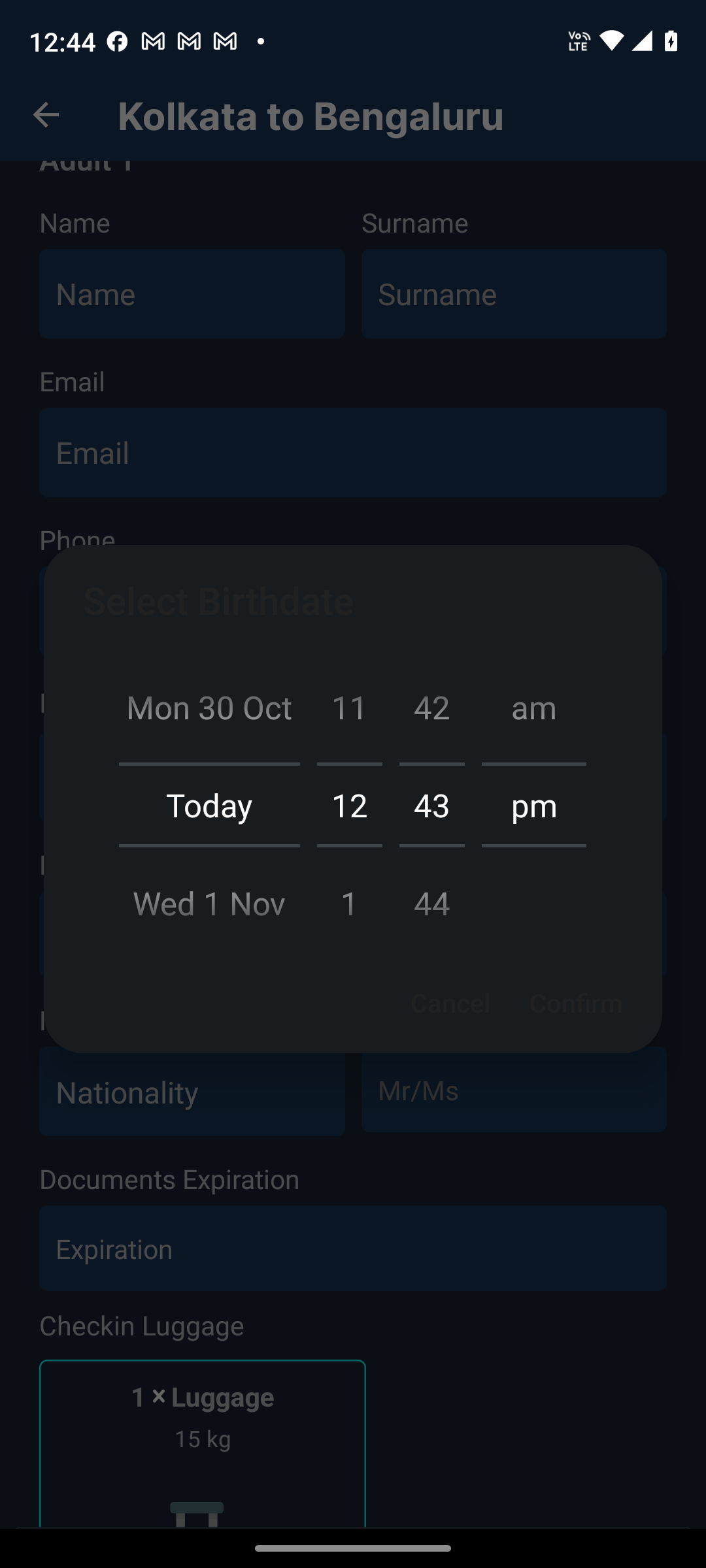The width and height of the screenshot is (706, 1568).
Task: Cancel the birthdate selection
Action: pyautogui.click(x=450, y=1004)
